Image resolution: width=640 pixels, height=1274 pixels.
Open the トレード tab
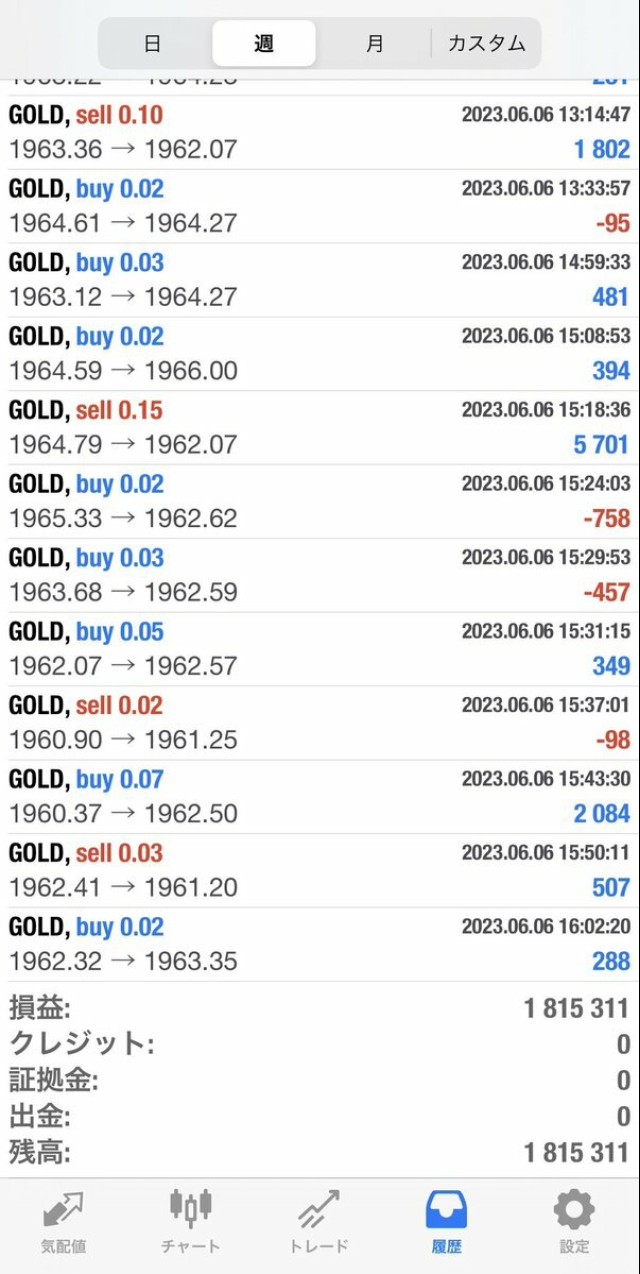[x=319, y=1221]
